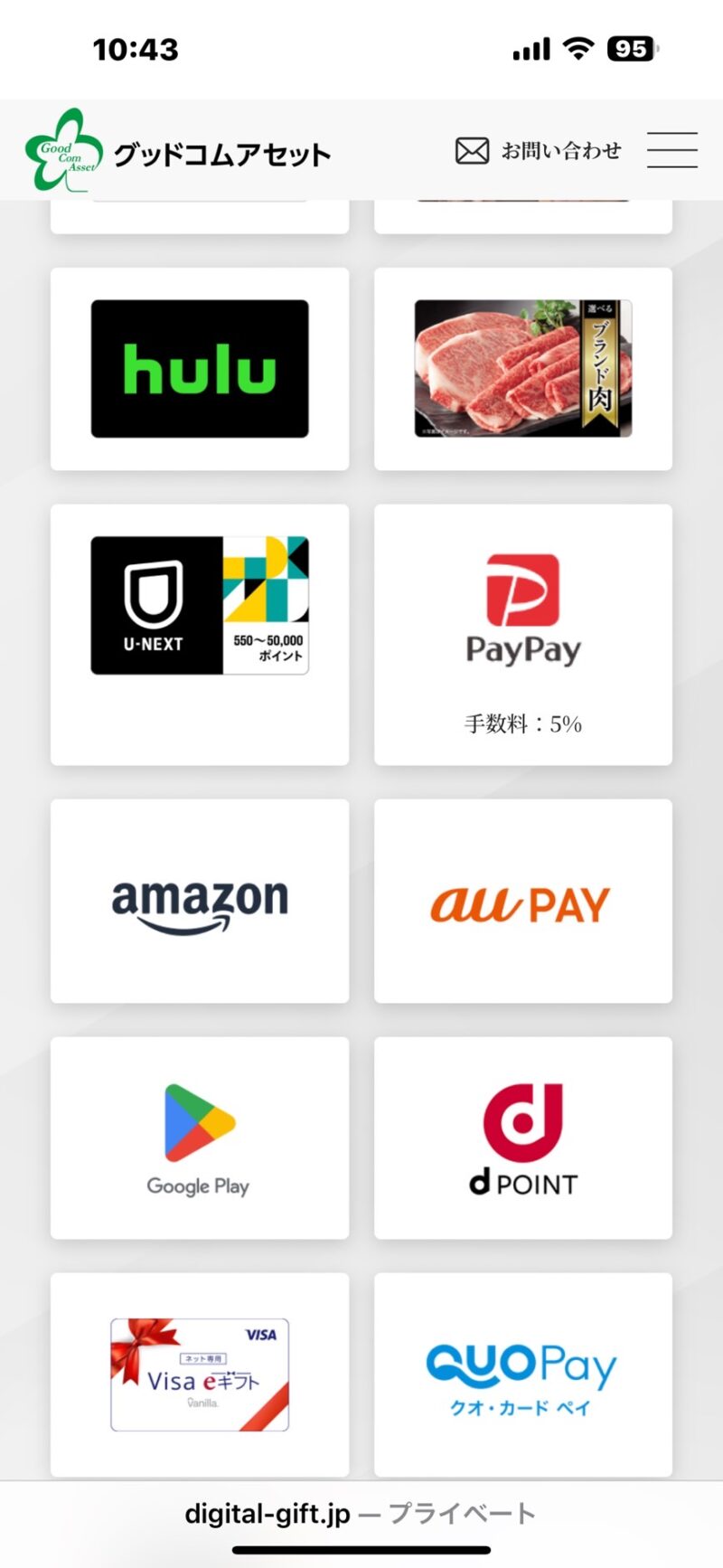Viewport: 723px width, 1568px height.
Task: Open the Visa eギフト card
Action: [200, 1374]
